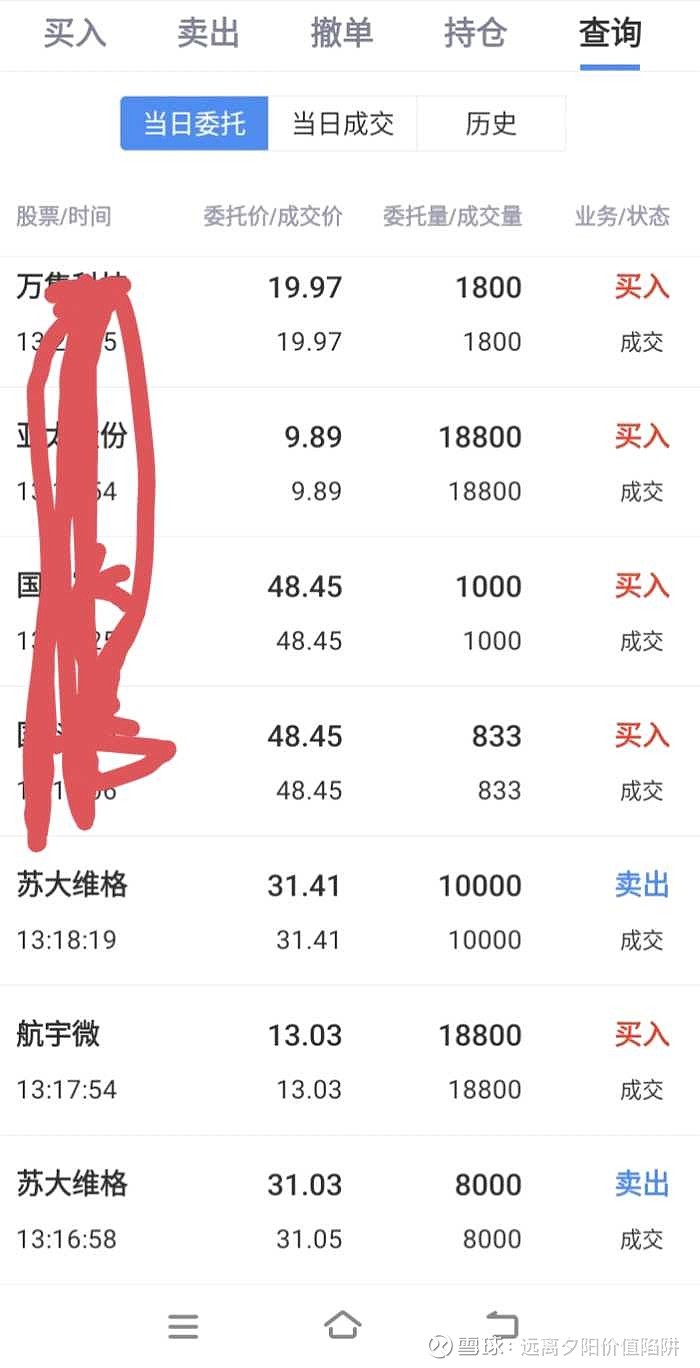The height and width of the screenshot is (1368, 700).
Task: Select the 查询 tab
Action: [610, 33]
